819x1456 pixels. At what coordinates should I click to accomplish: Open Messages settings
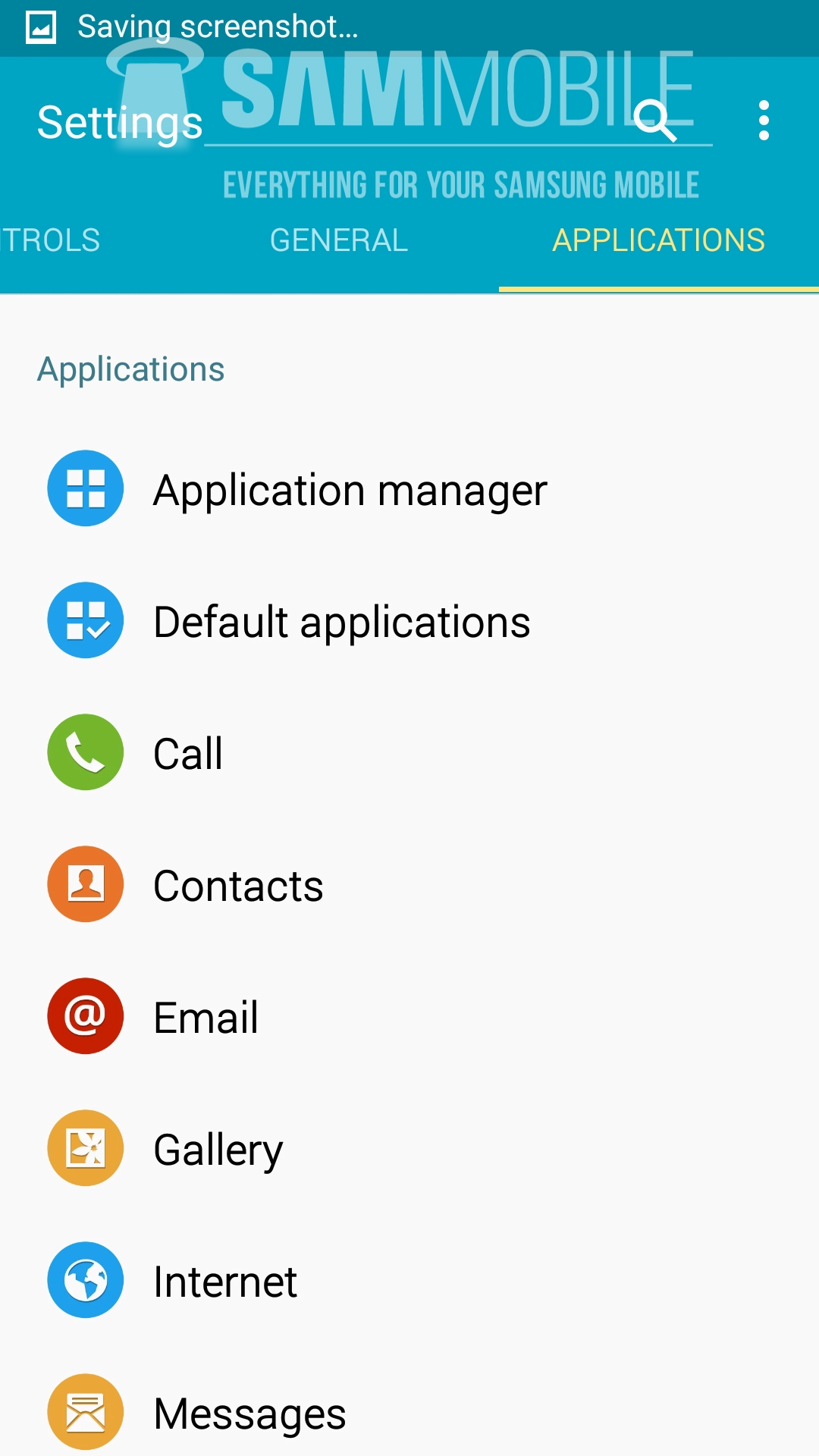[249, 1413]
